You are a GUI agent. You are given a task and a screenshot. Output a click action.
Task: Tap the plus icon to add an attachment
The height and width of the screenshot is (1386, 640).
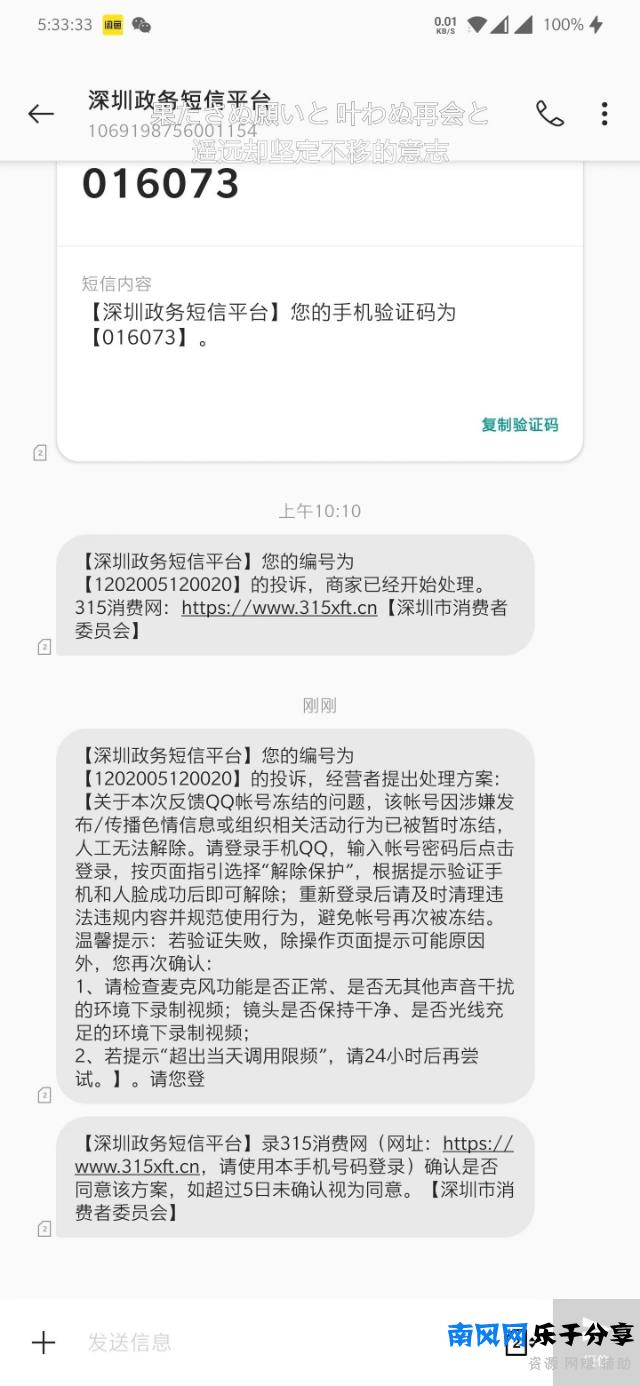tap(43, 1342)
